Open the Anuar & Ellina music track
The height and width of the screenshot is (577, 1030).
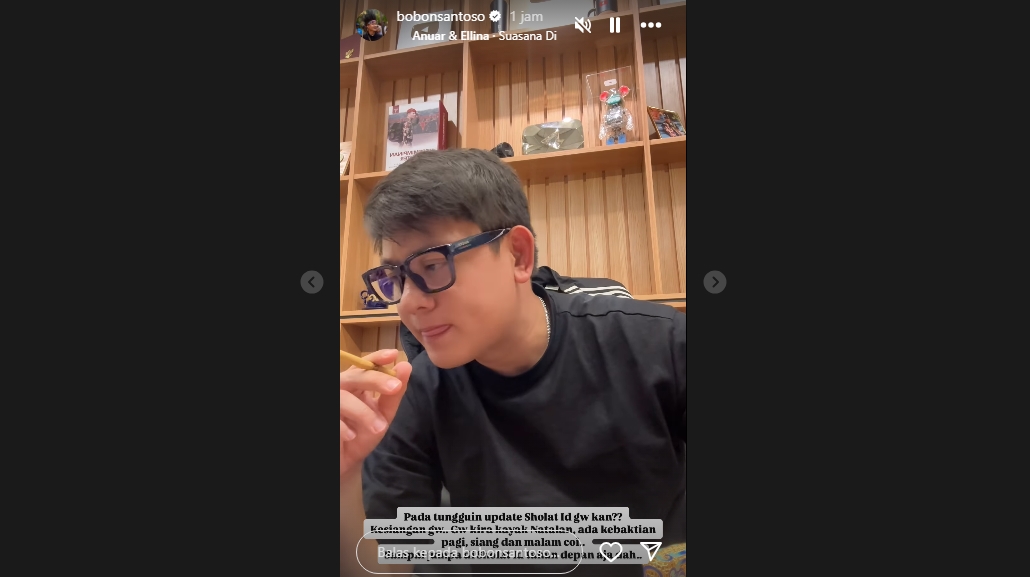point(484,36)
